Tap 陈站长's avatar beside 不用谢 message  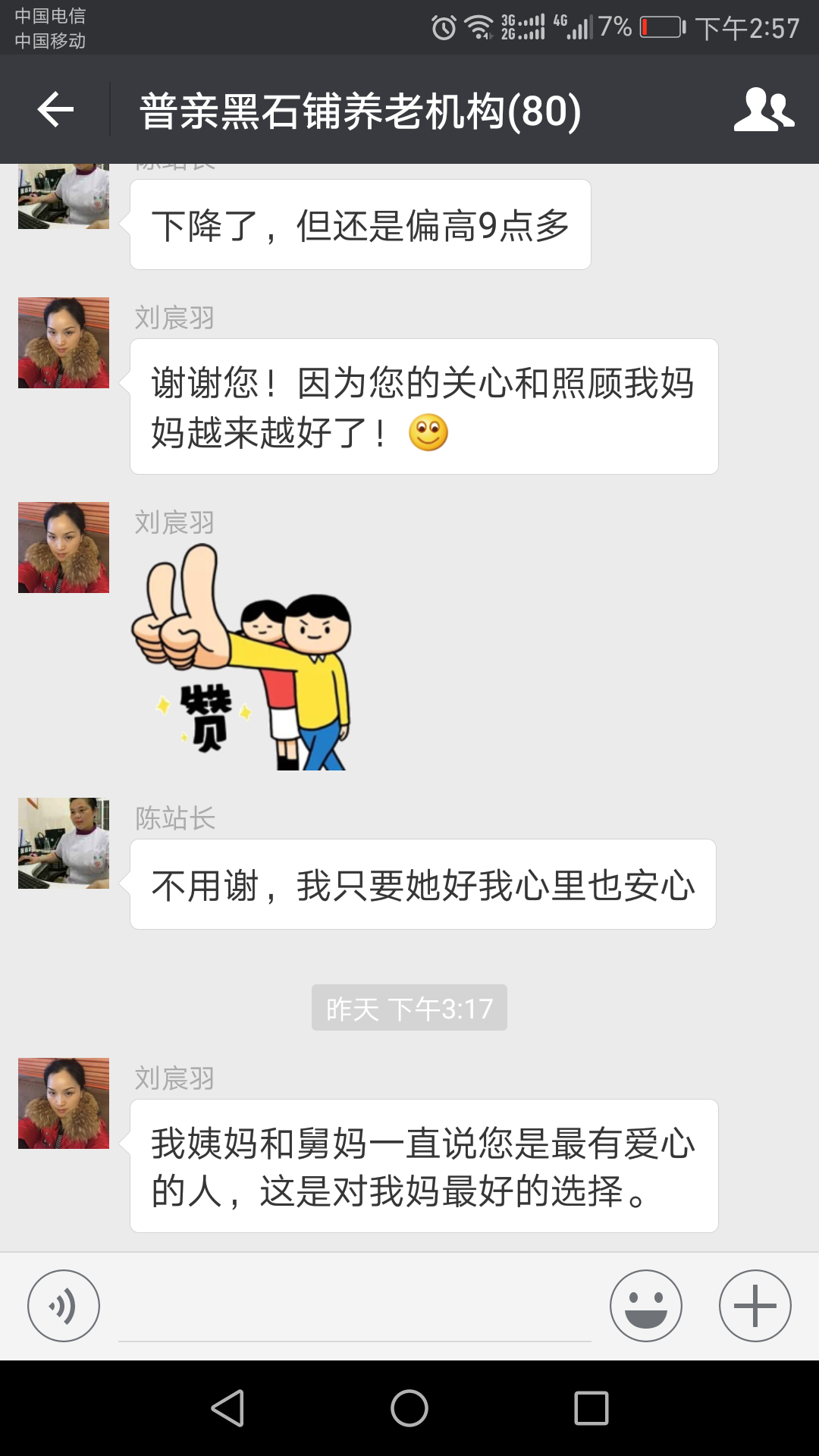tap(64, 843)
